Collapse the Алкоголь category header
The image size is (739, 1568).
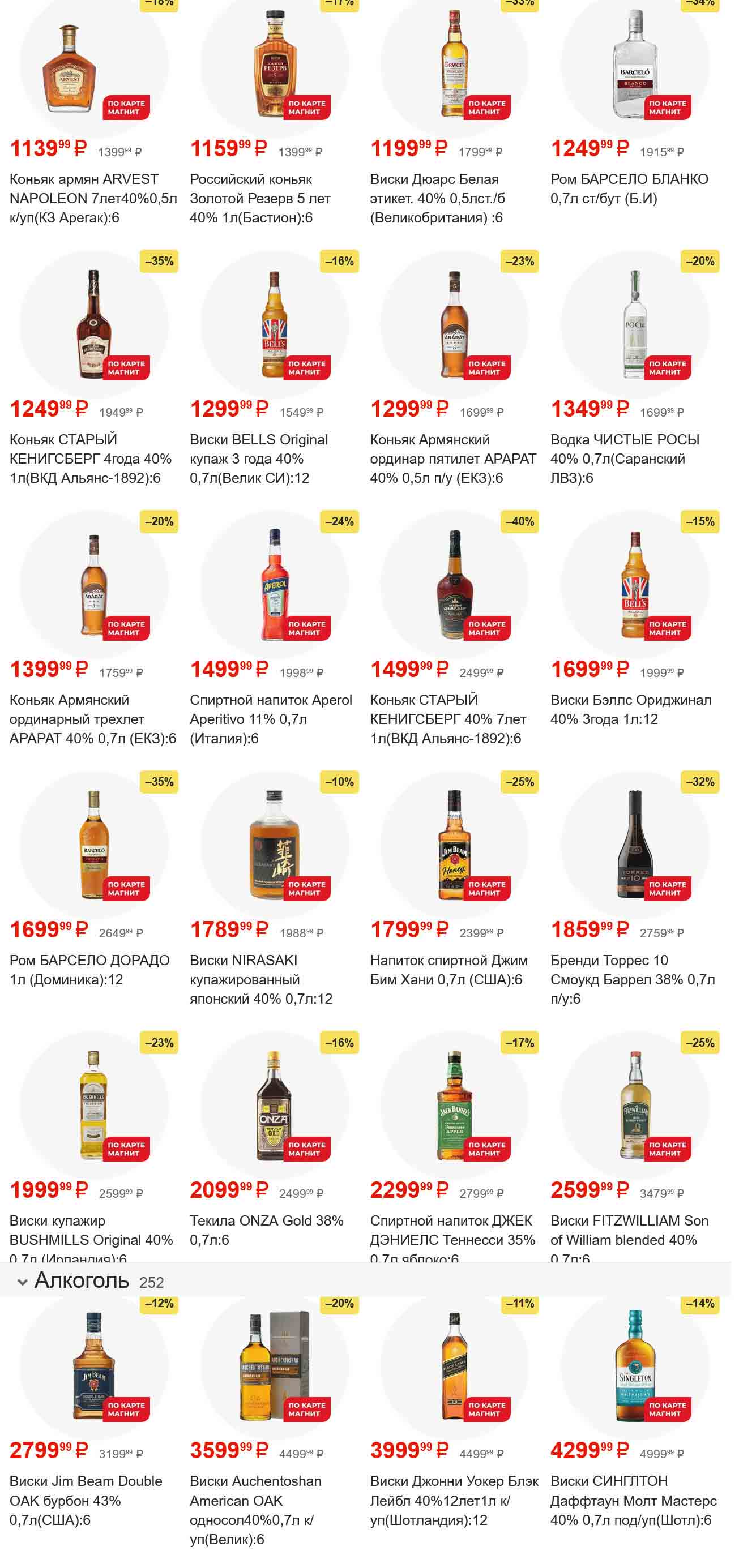[23, 1282]
